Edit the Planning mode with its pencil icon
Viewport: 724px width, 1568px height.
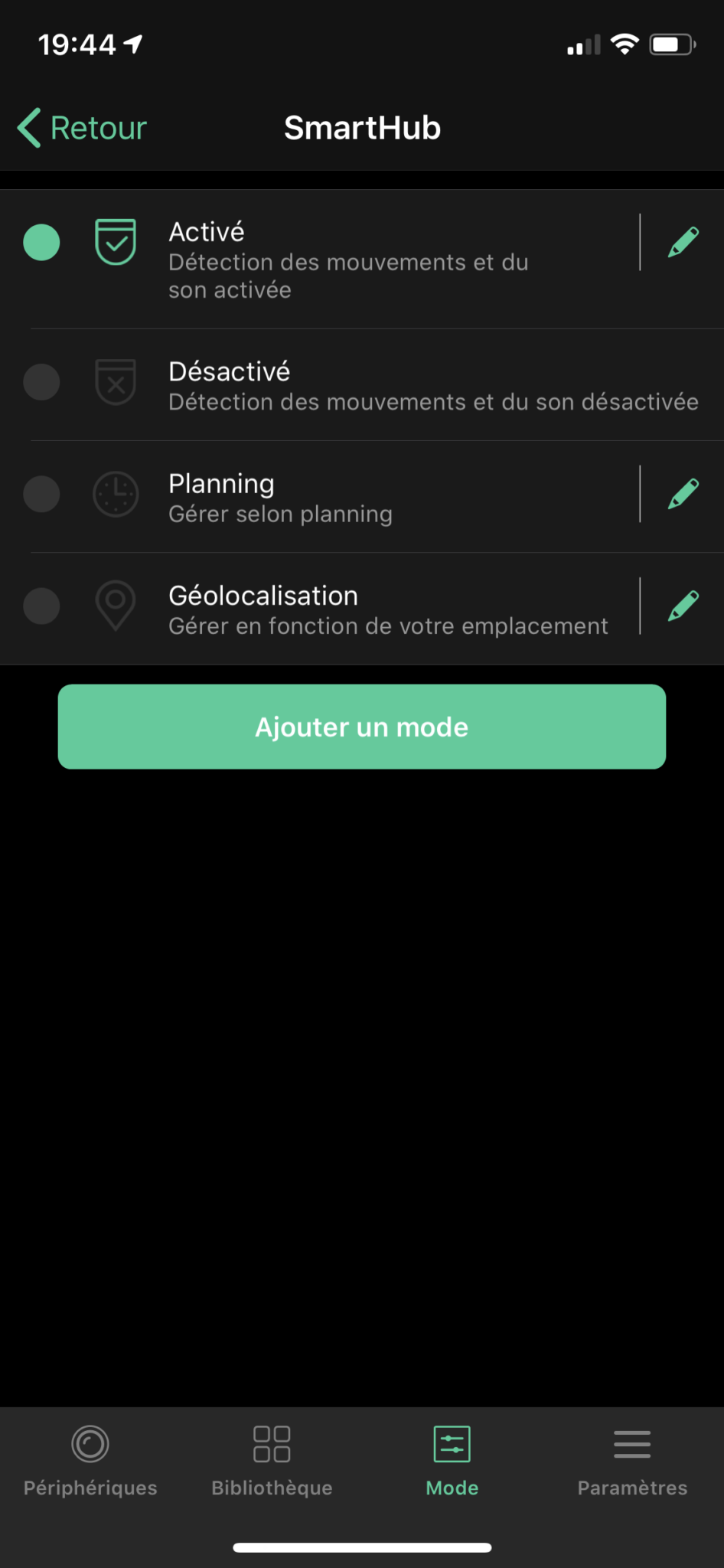[683, 494]
